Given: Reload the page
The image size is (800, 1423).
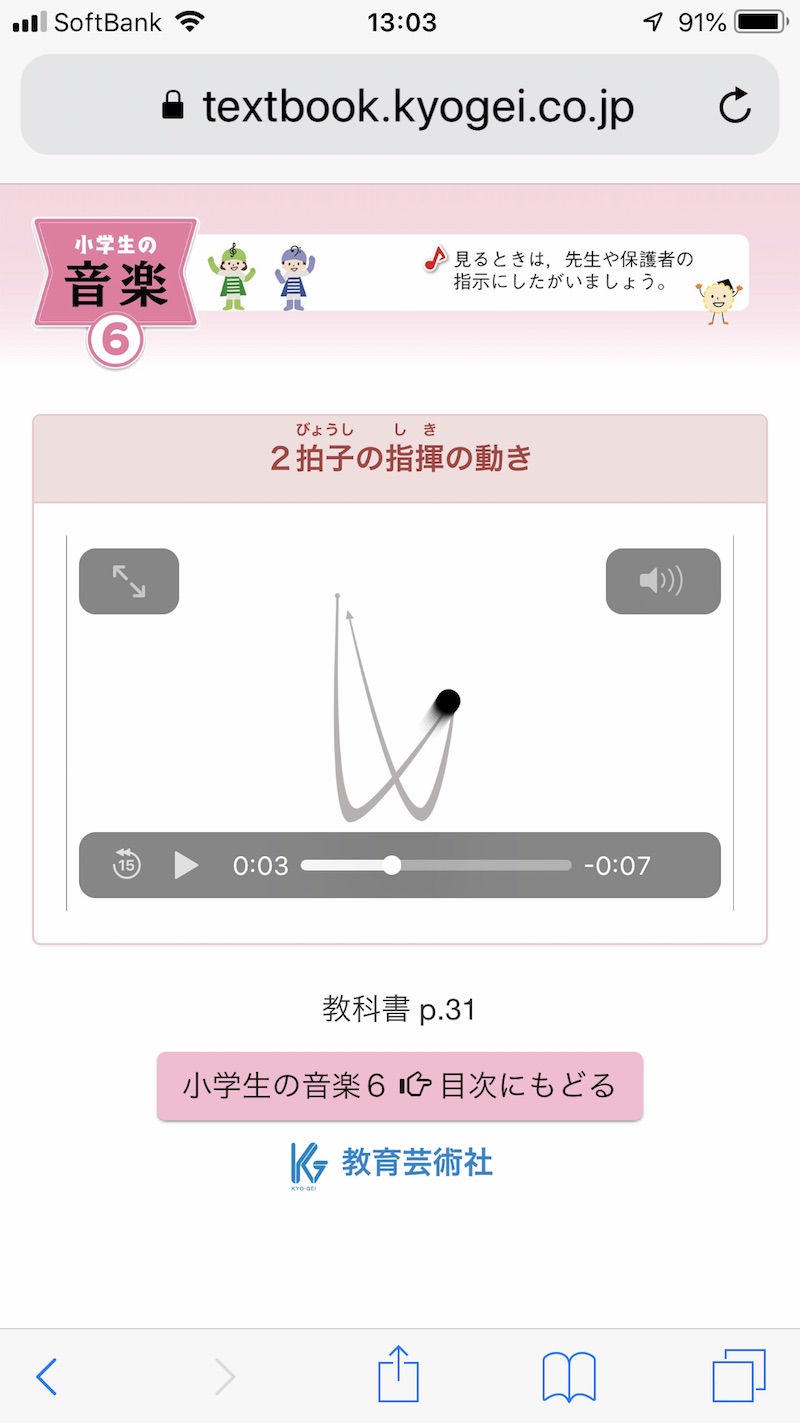Looking at the screenshot, I should [735, 106].
